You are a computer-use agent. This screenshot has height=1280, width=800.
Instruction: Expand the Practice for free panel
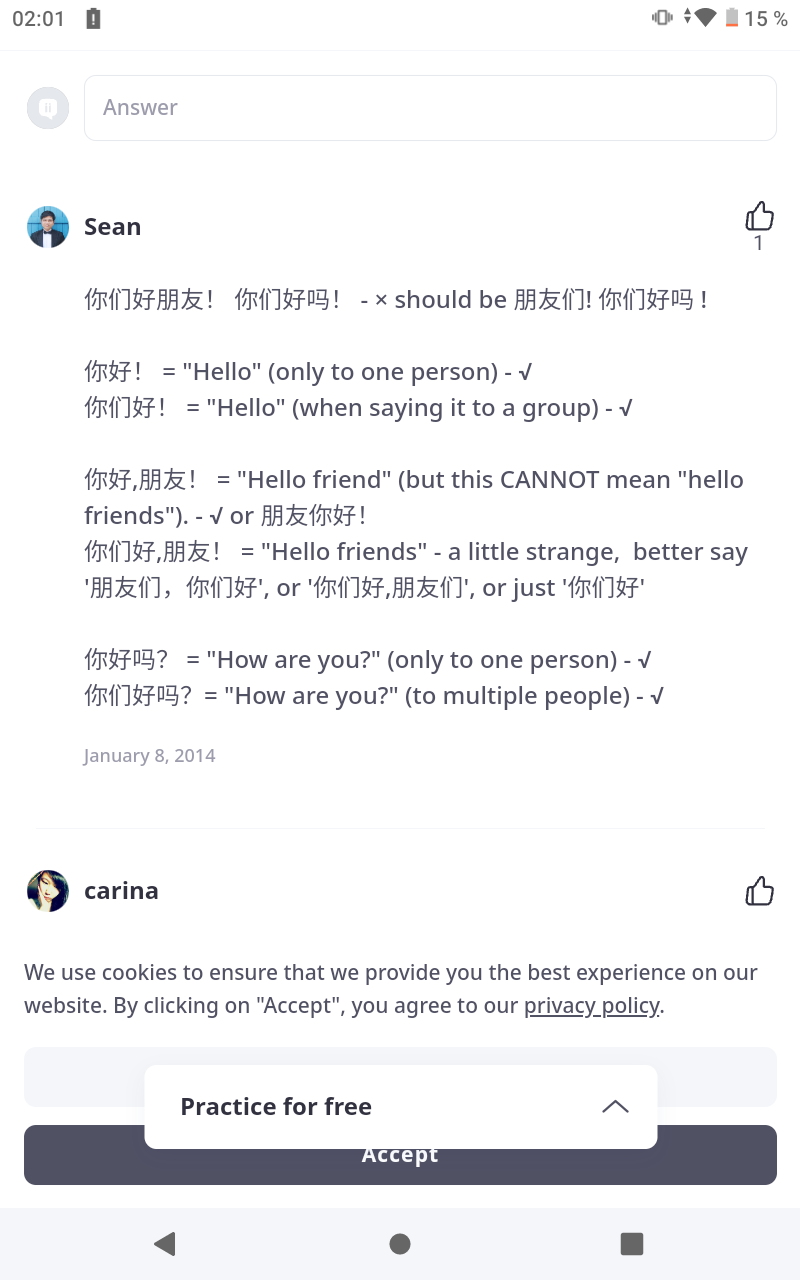tap(614, 1107)
